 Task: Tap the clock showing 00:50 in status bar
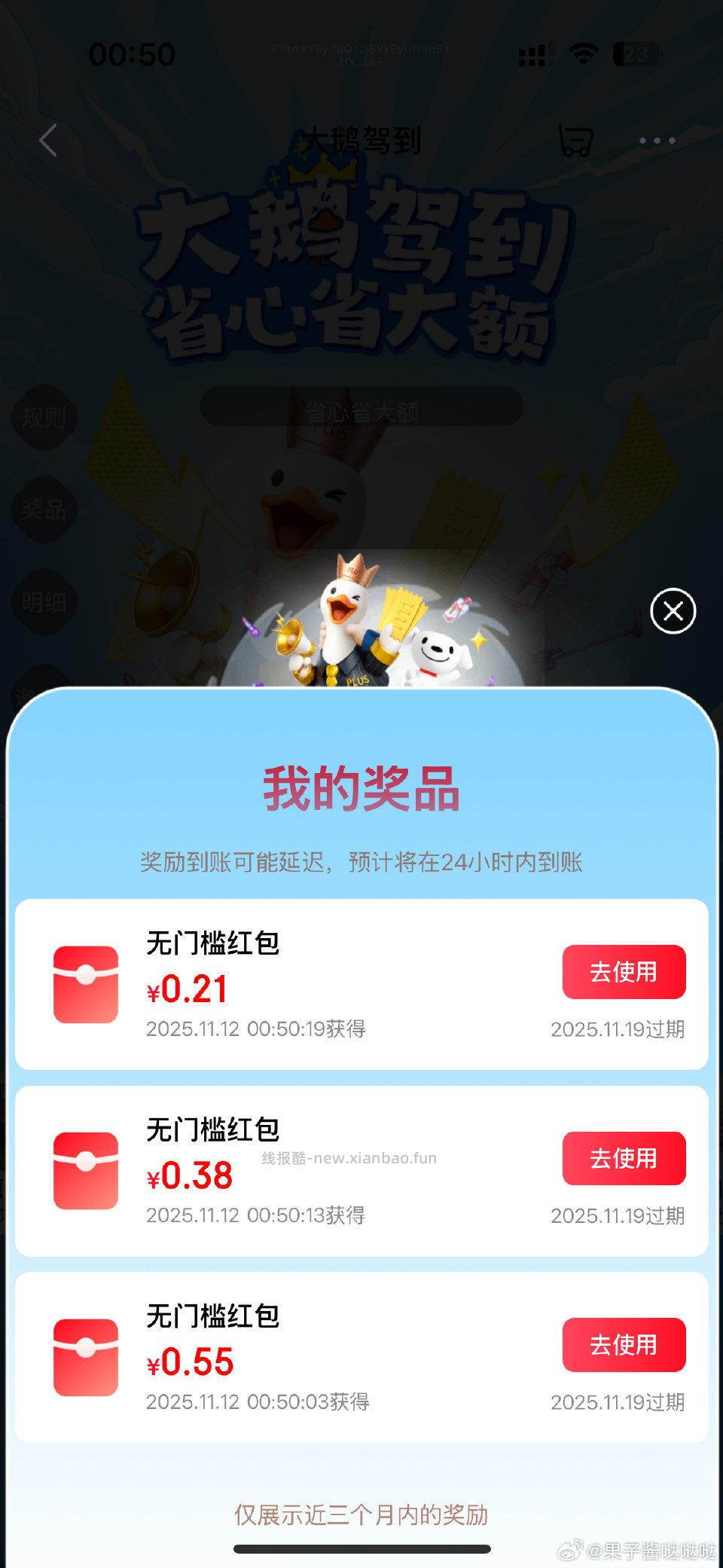click(x=132, y=54)
